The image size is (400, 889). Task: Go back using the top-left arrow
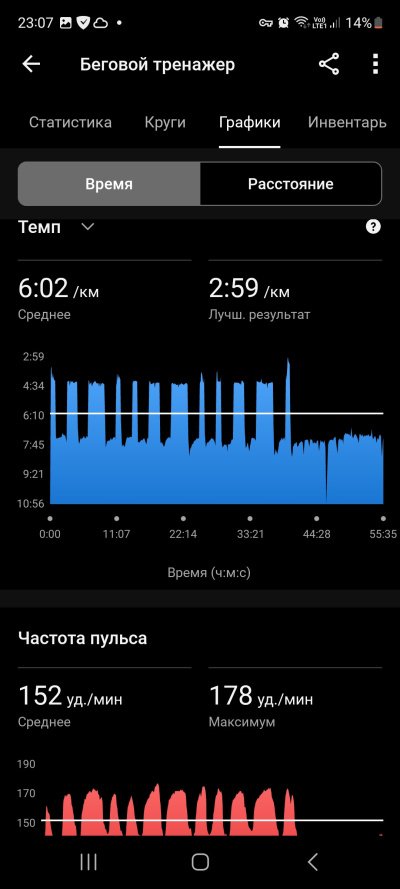pos(31,64)
